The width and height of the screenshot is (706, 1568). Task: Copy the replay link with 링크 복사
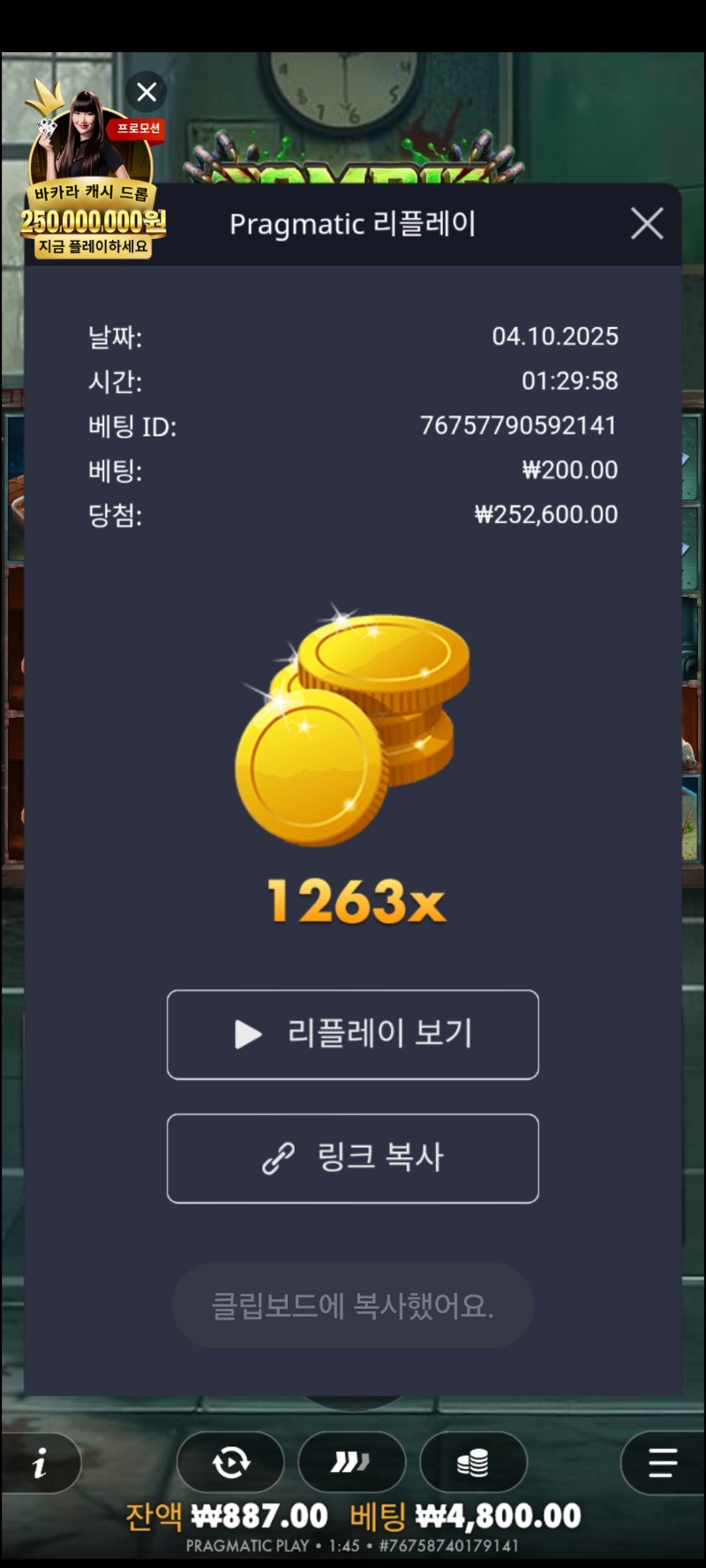pyautogui.click(x=353, y=1158)
